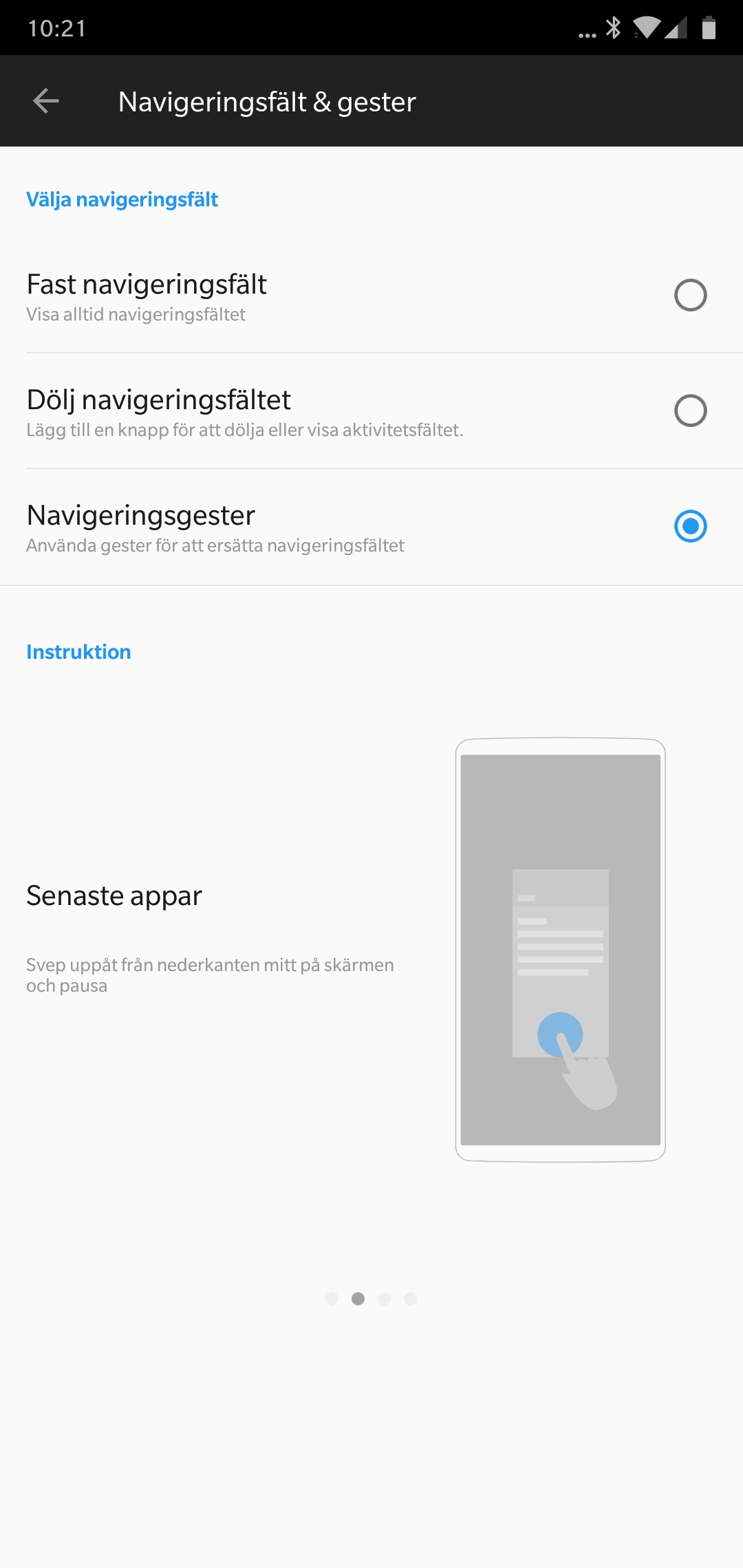Select the Navigeringsgester option

point(690,526)
